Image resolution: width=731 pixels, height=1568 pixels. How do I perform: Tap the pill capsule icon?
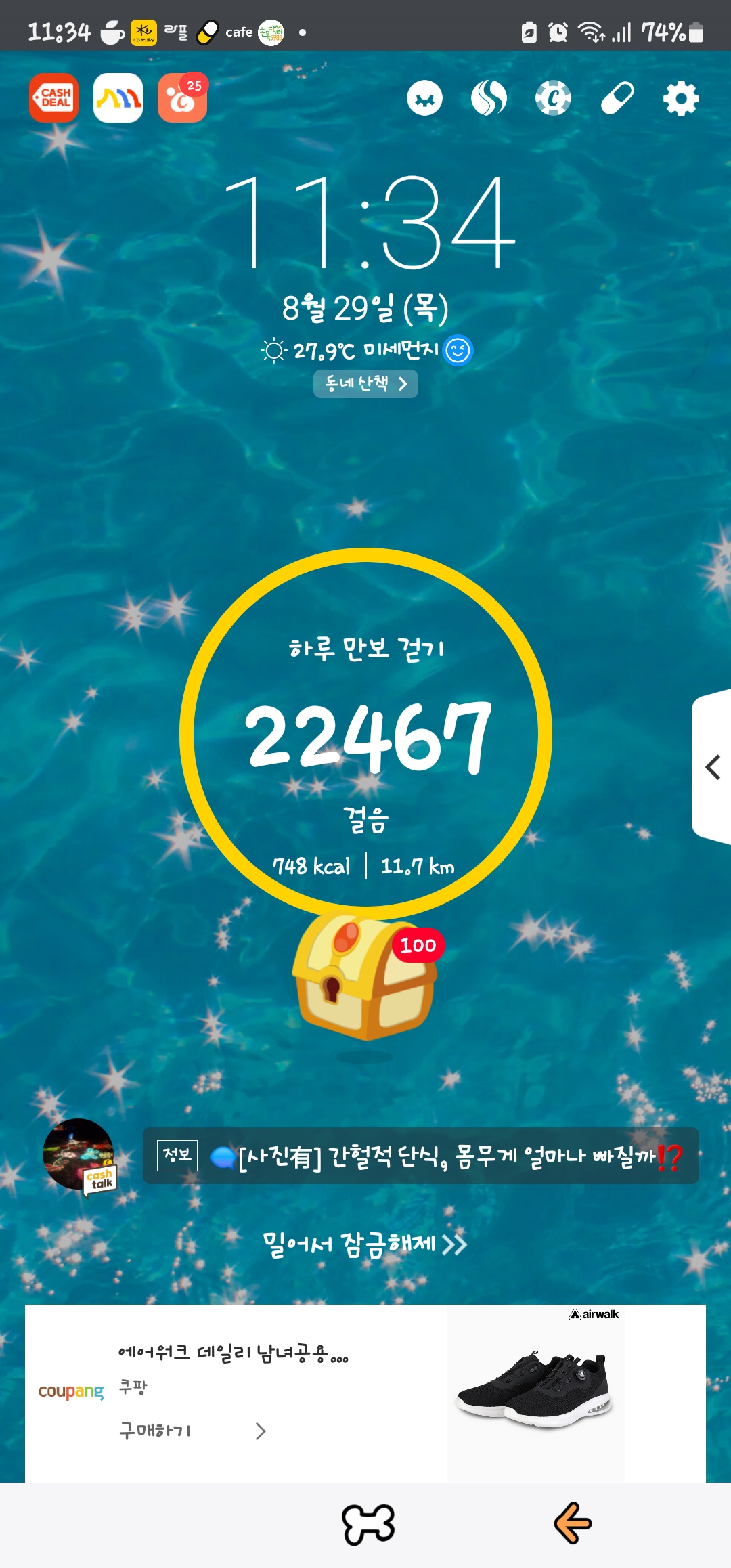pyautogui.click(x=617, y=98)
